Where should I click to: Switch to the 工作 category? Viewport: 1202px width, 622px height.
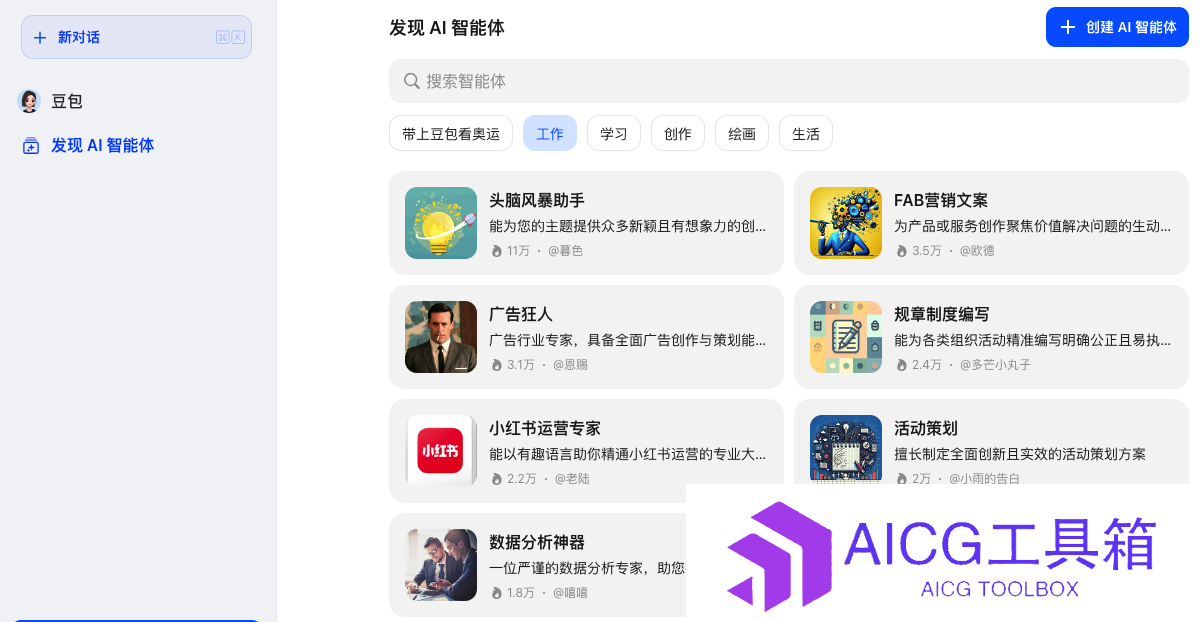[x=549, y=133]
